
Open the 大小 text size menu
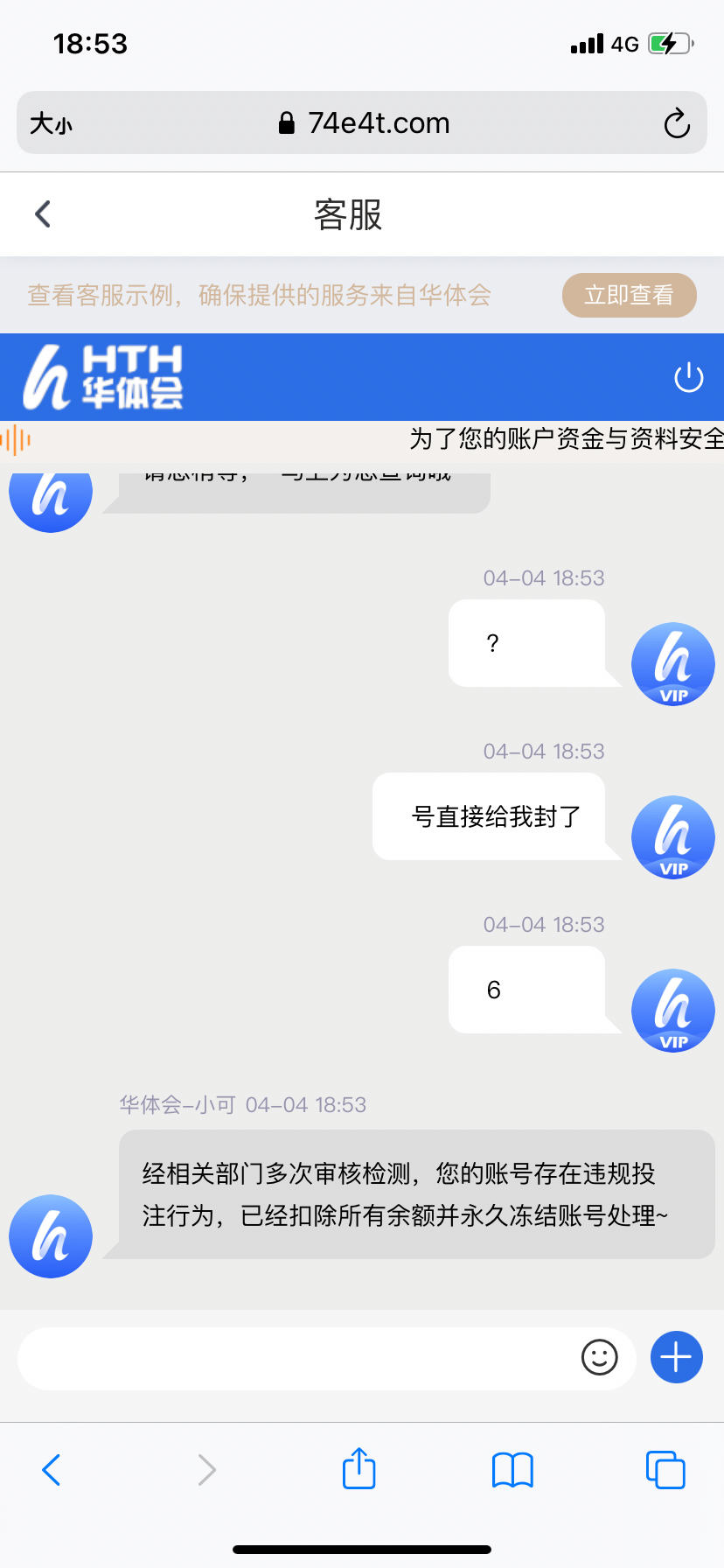(x=51, y=123)
